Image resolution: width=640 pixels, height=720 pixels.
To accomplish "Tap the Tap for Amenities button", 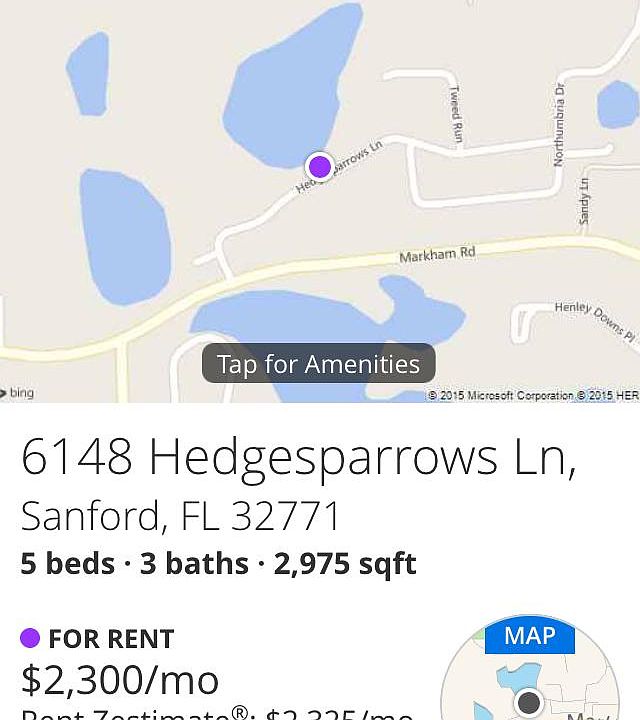I will (x=319, y=363).
